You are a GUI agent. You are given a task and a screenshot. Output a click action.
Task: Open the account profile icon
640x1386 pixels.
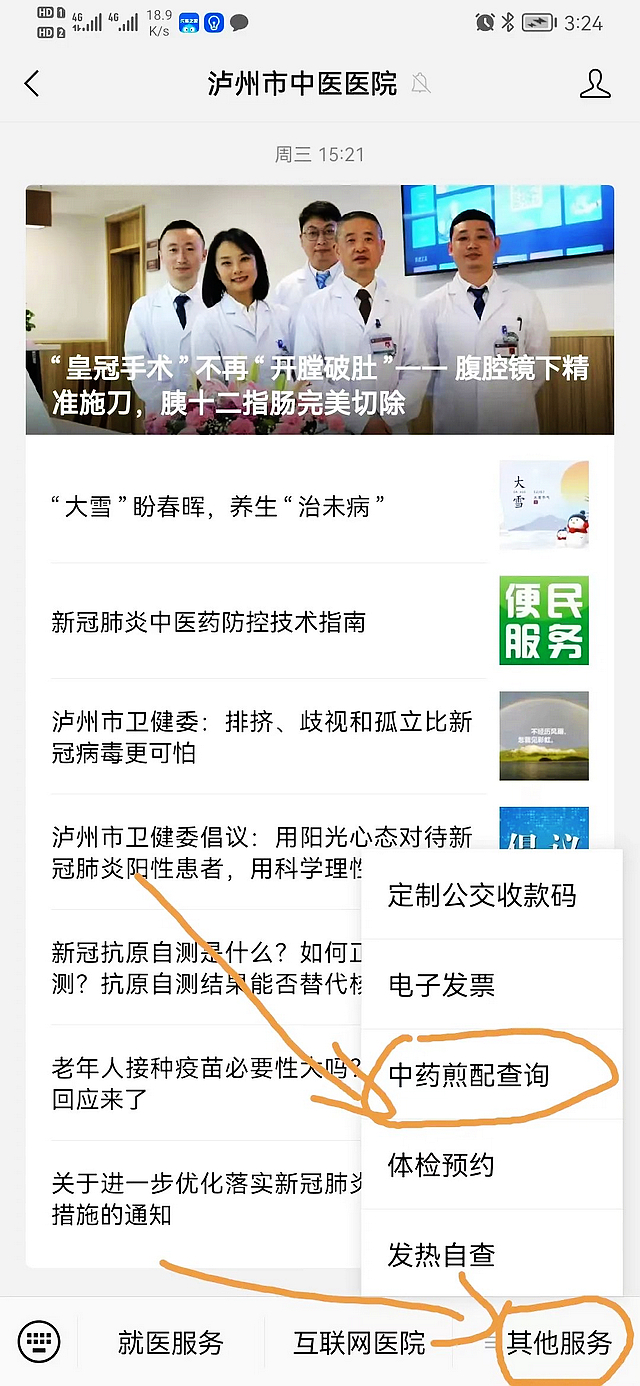pyautogui.click(x=595, y=83)
